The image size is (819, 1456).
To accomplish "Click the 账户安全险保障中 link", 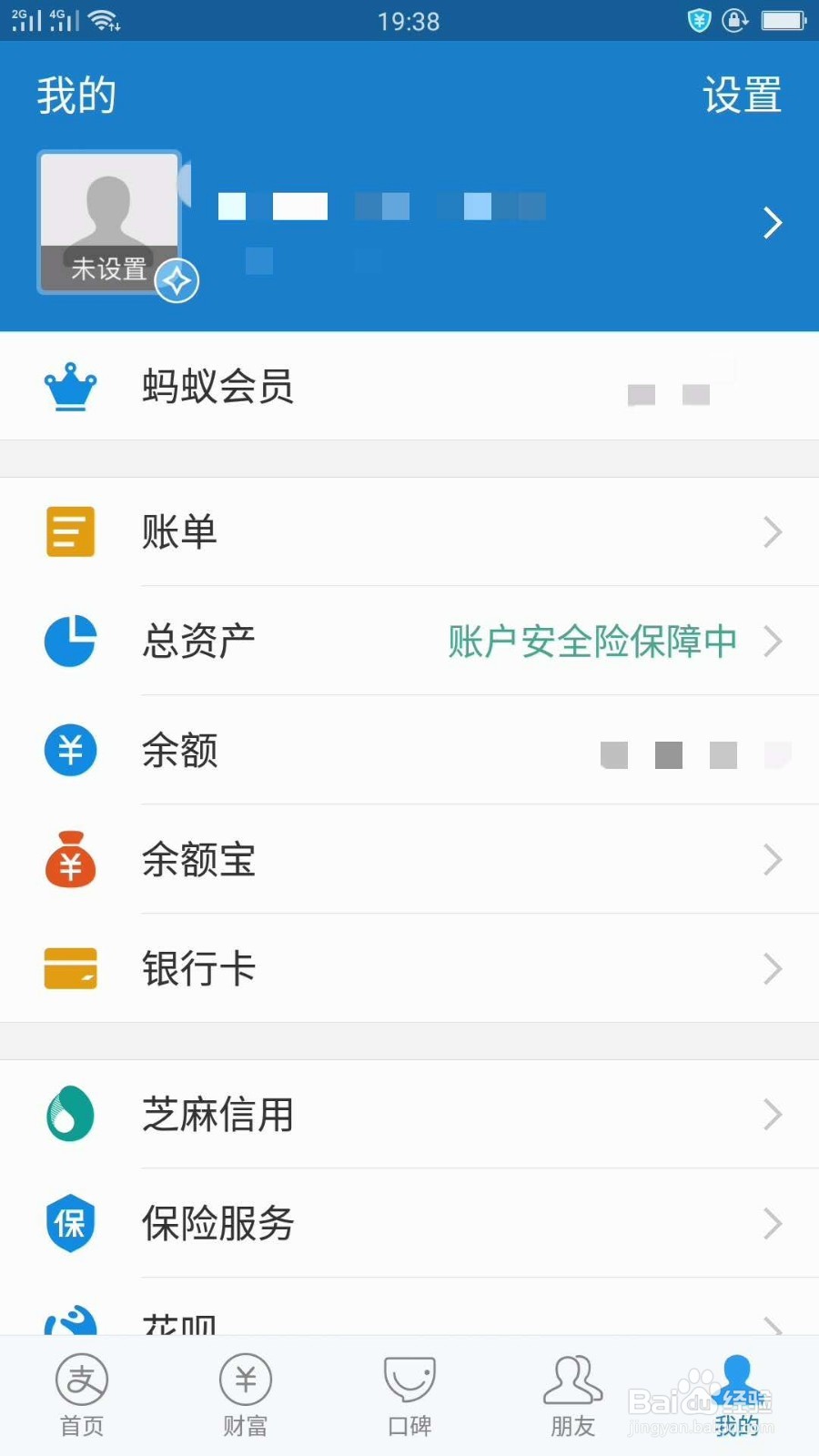I will pos(590,641).
